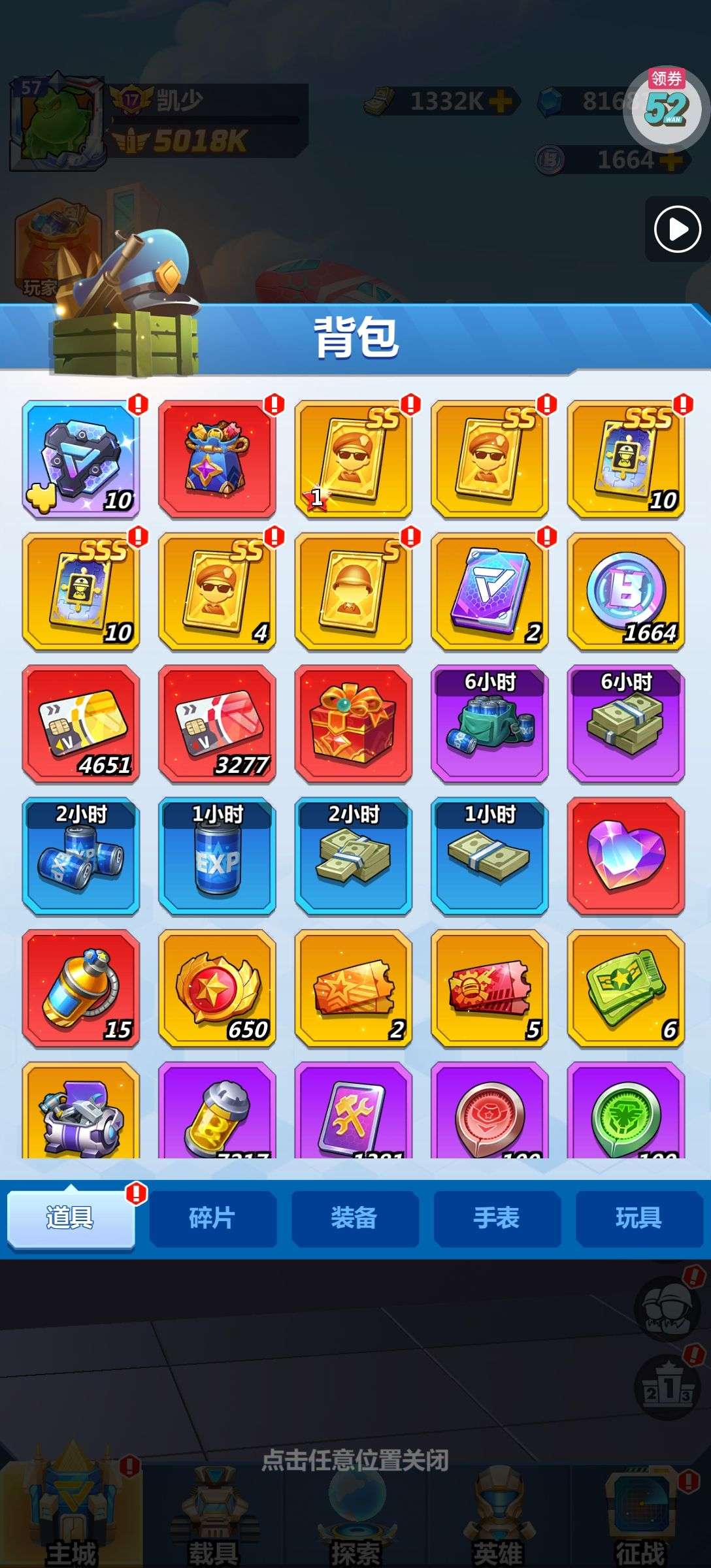The image size is (711, 1568).
Task: Tap the play video button
Action: pyautogui.click(x=678, y=229)
